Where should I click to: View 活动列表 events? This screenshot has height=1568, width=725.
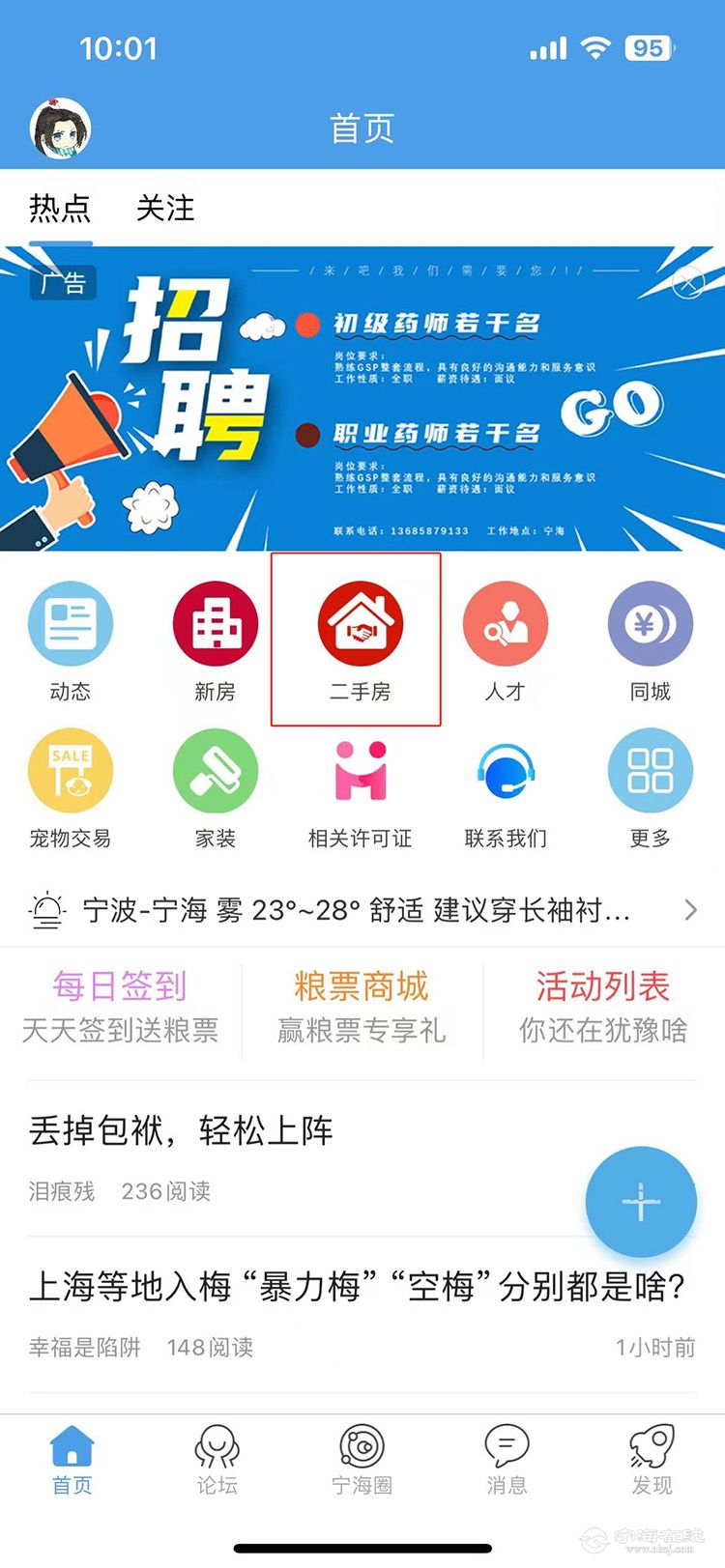[602, 1007]
